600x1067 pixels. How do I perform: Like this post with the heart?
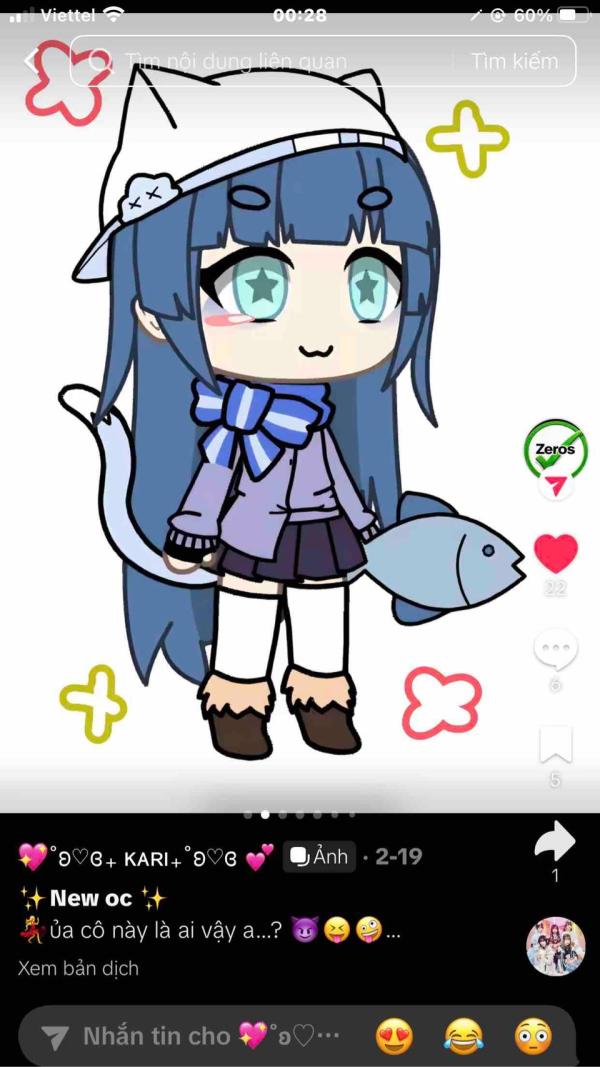click(556, 553)
